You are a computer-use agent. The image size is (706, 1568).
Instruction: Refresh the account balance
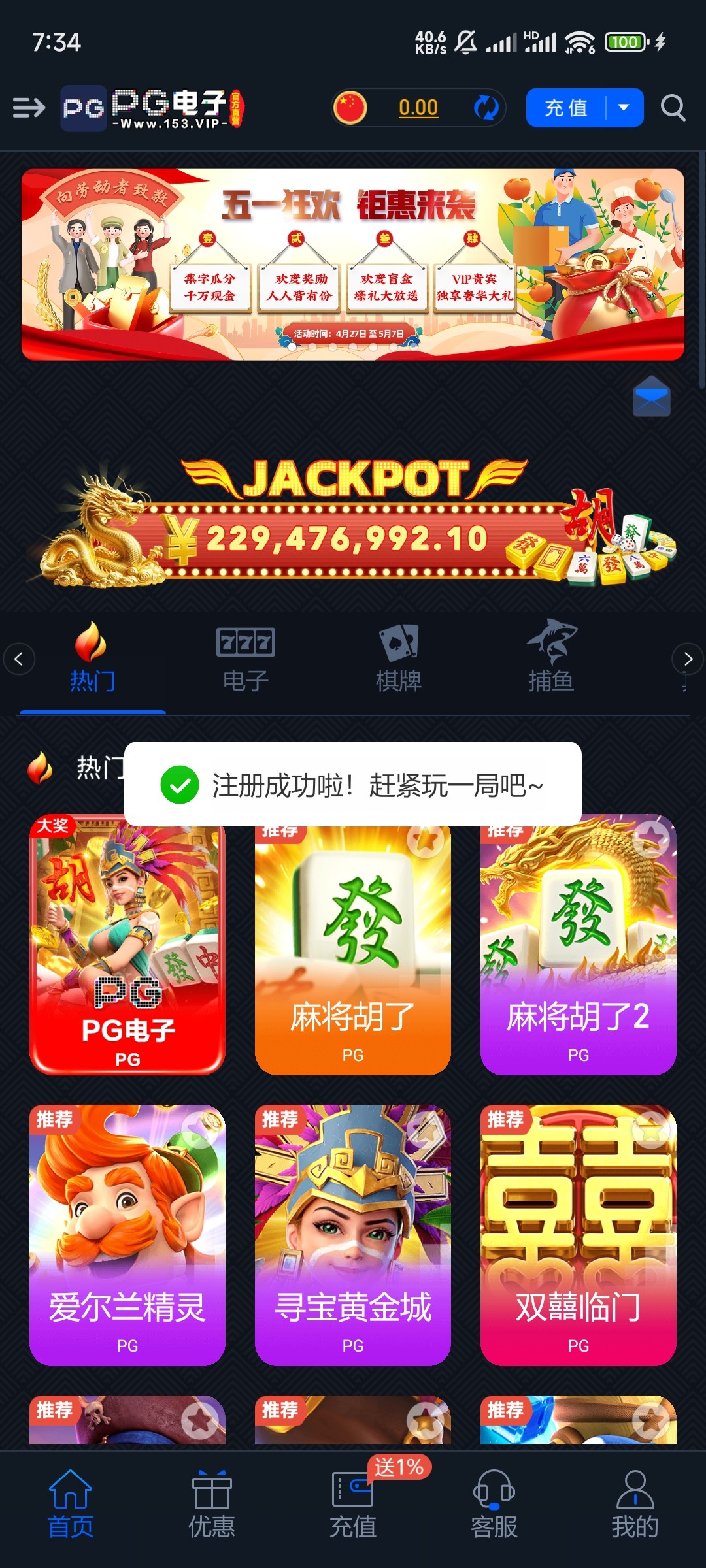[x=486, y=108]
